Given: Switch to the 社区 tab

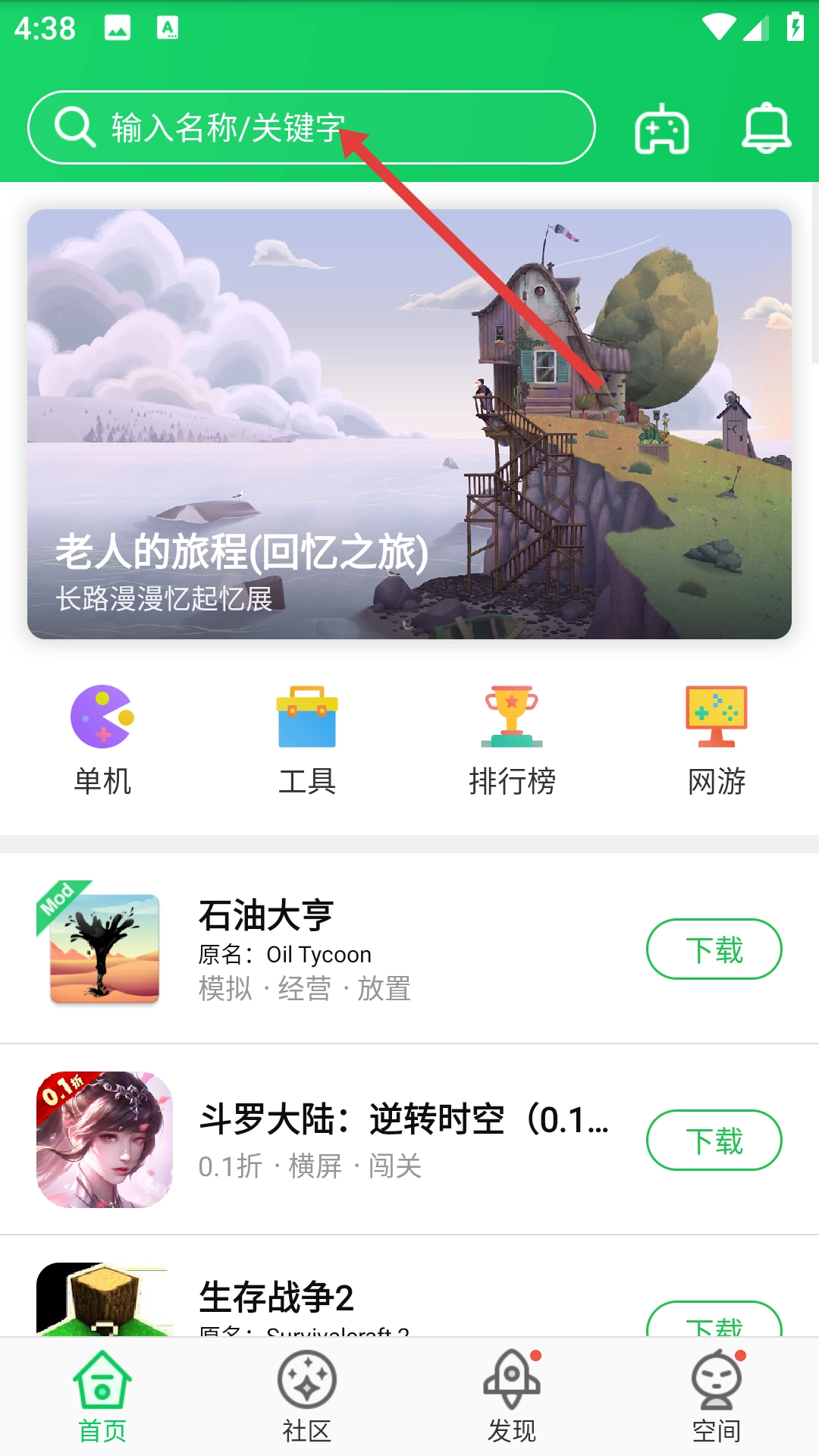Looking at the screenshot, I should click(x=307, y=1397).
